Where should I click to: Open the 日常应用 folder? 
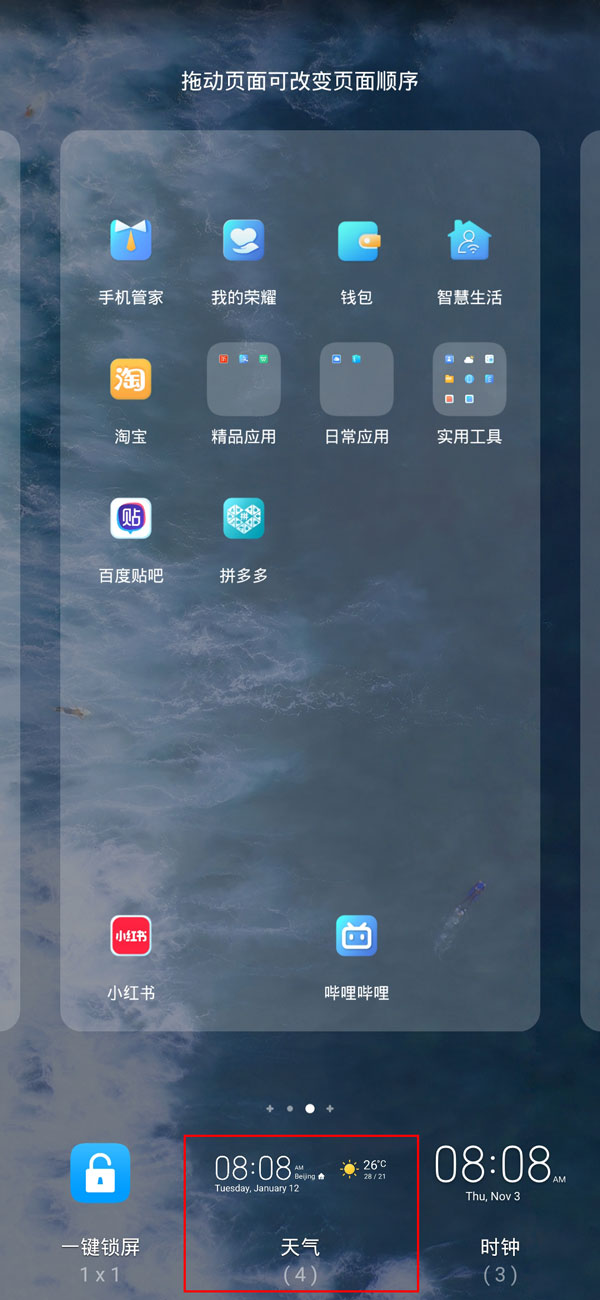tap(357, 379)
